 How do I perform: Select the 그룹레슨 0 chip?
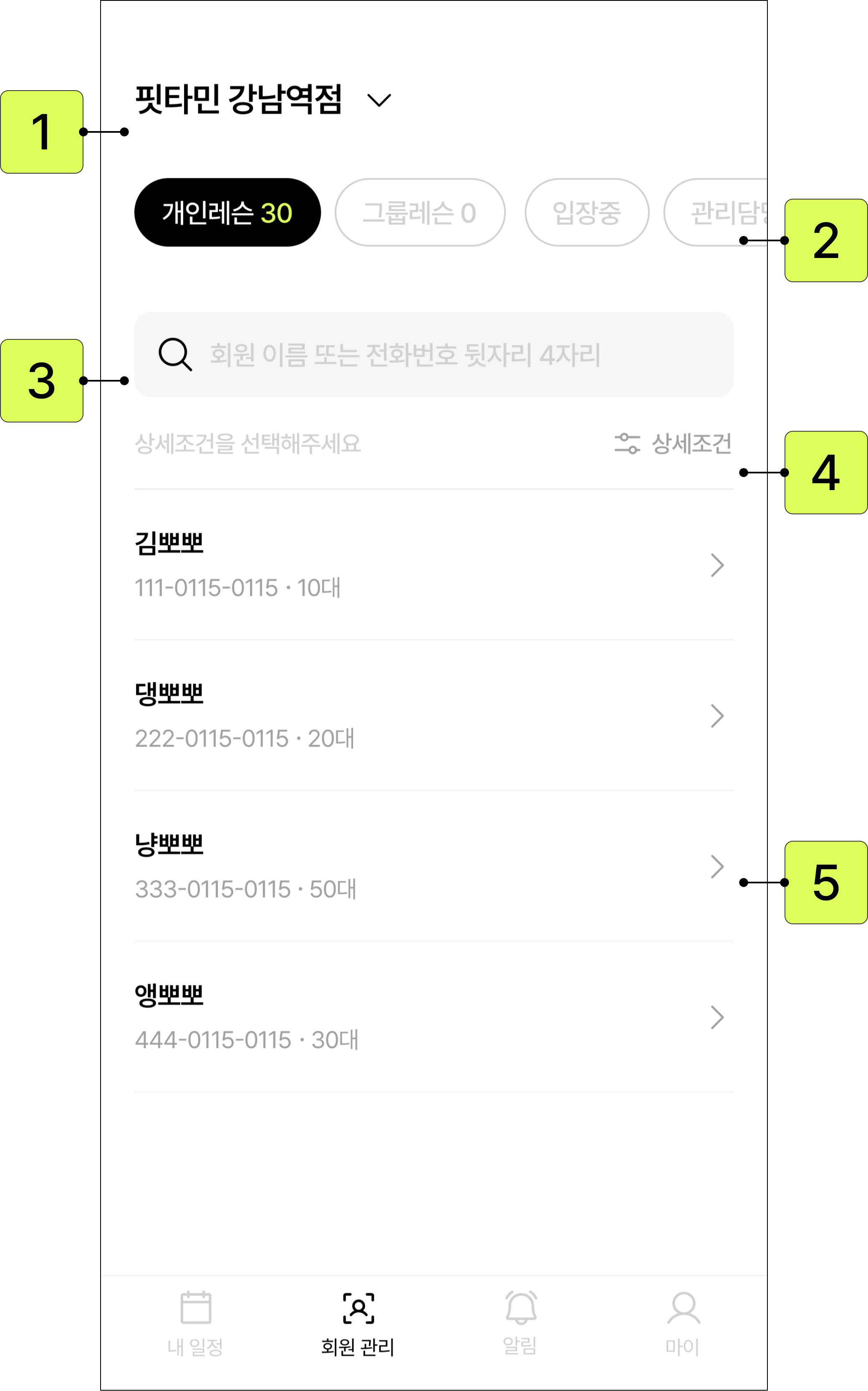420,212
